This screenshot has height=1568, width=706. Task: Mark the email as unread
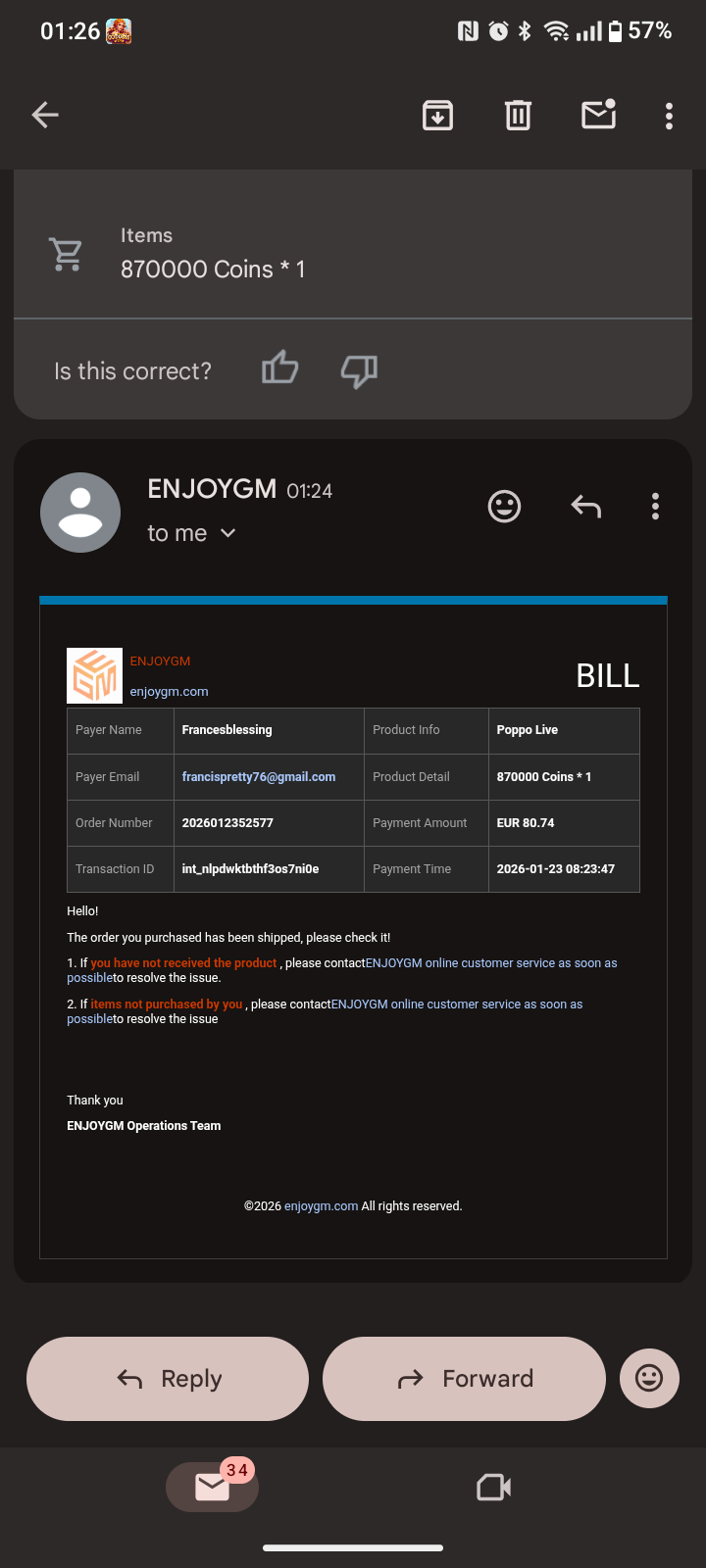pyautogui.click(x=598, y=116)
